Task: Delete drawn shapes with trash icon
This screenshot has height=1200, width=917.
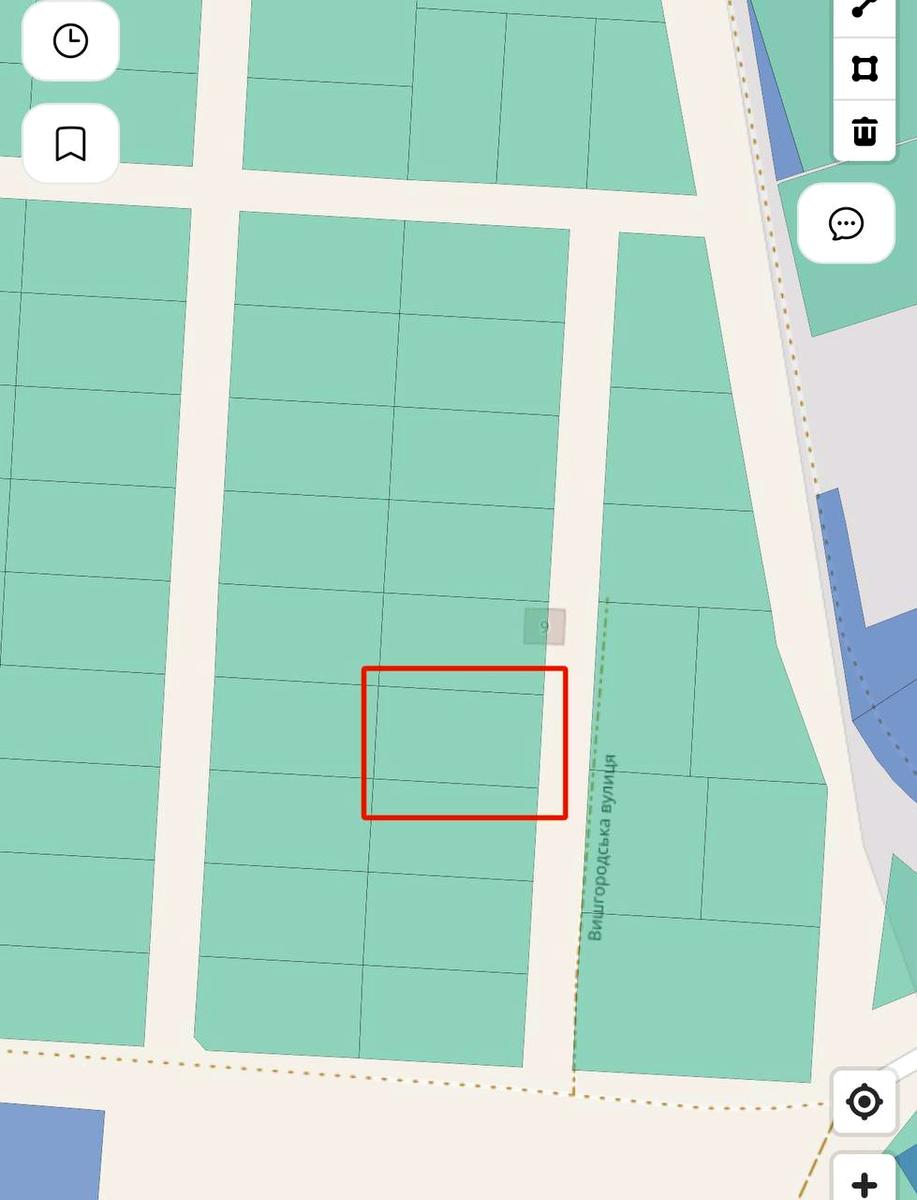Action: [x=864, y=130]
